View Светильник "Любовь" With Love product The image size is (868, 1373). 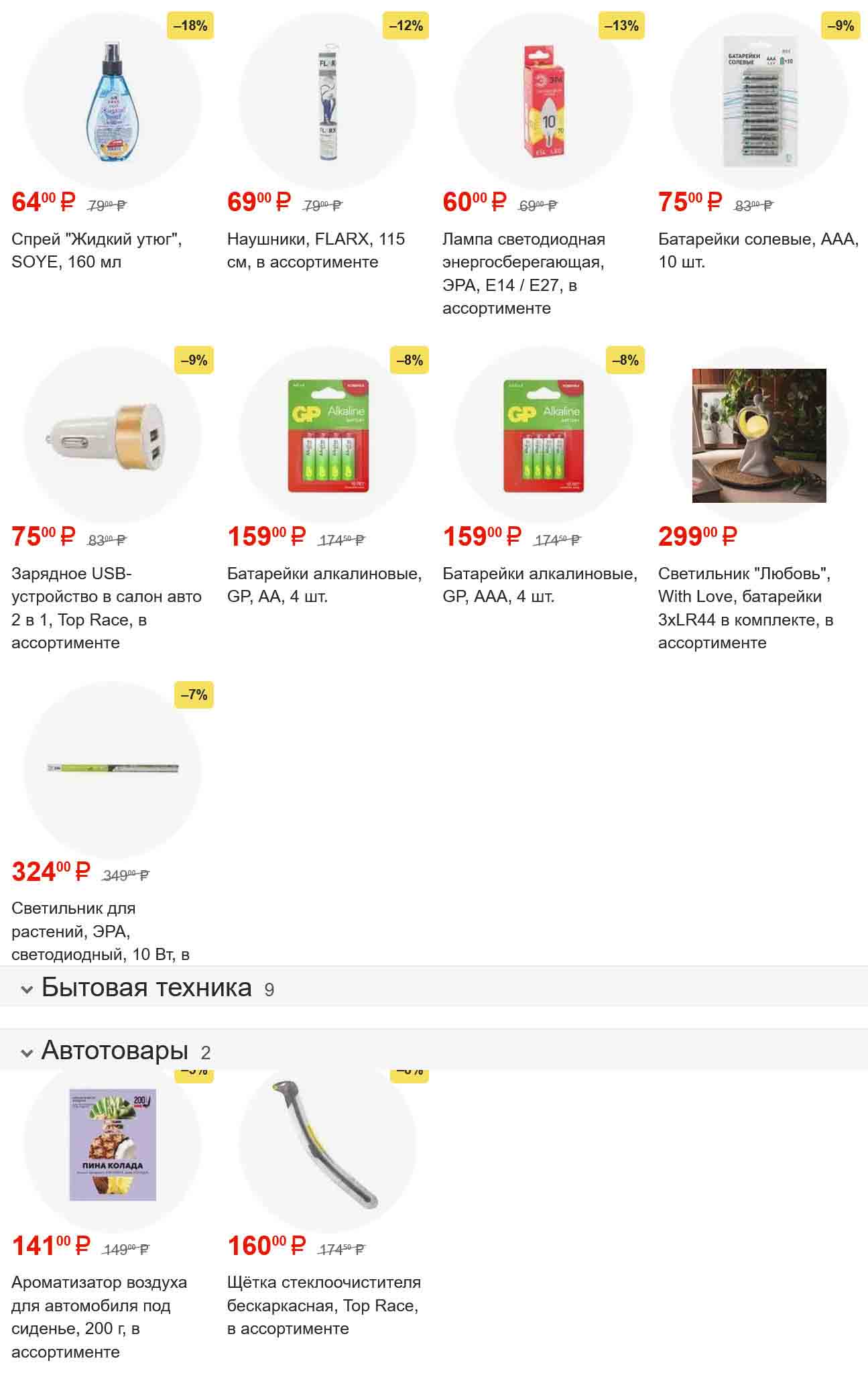pos(759,437)
